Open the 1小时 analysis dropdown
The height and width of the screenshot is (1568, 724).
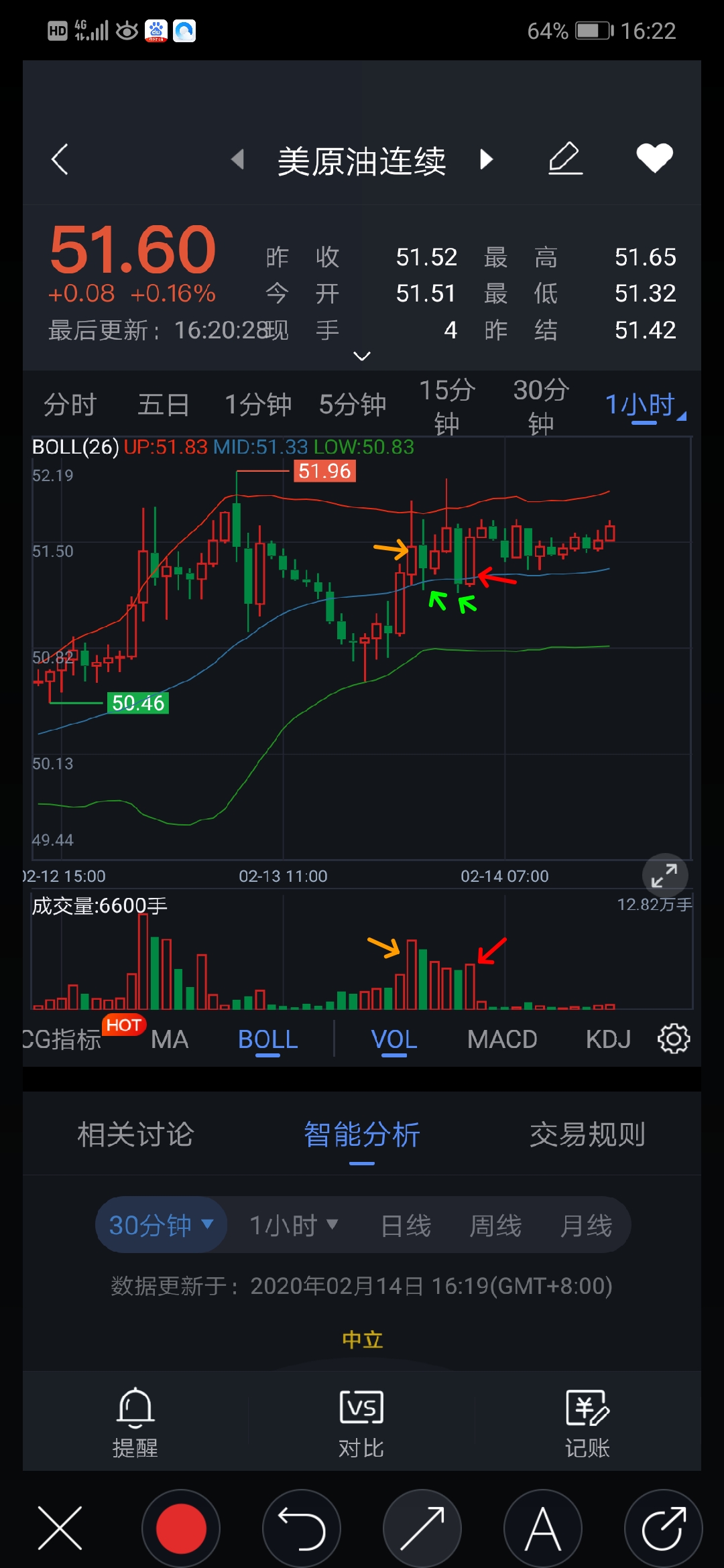pyautogui.click(x=294, y=1226)
